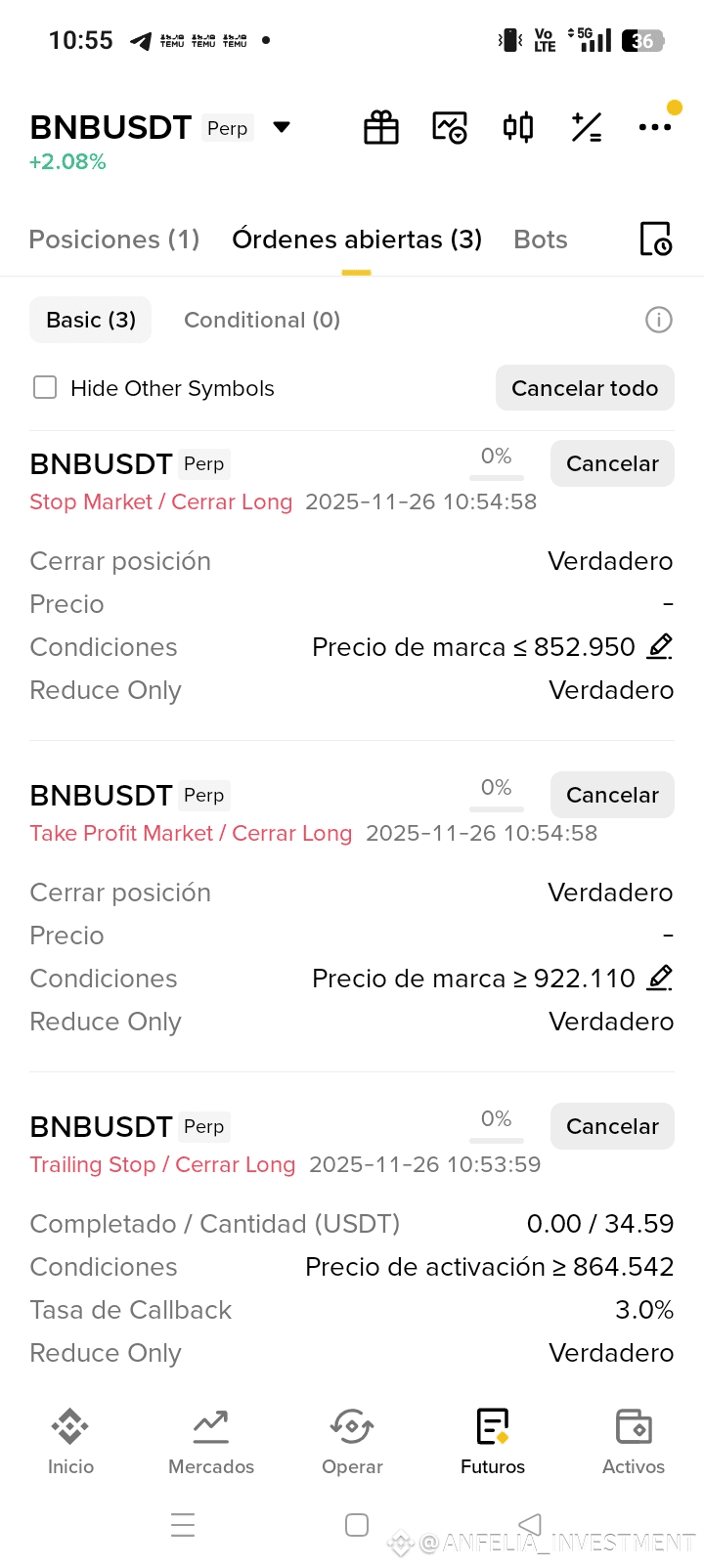Go to the Mercados tab
704x1568 pixels.
(211, 1440)
